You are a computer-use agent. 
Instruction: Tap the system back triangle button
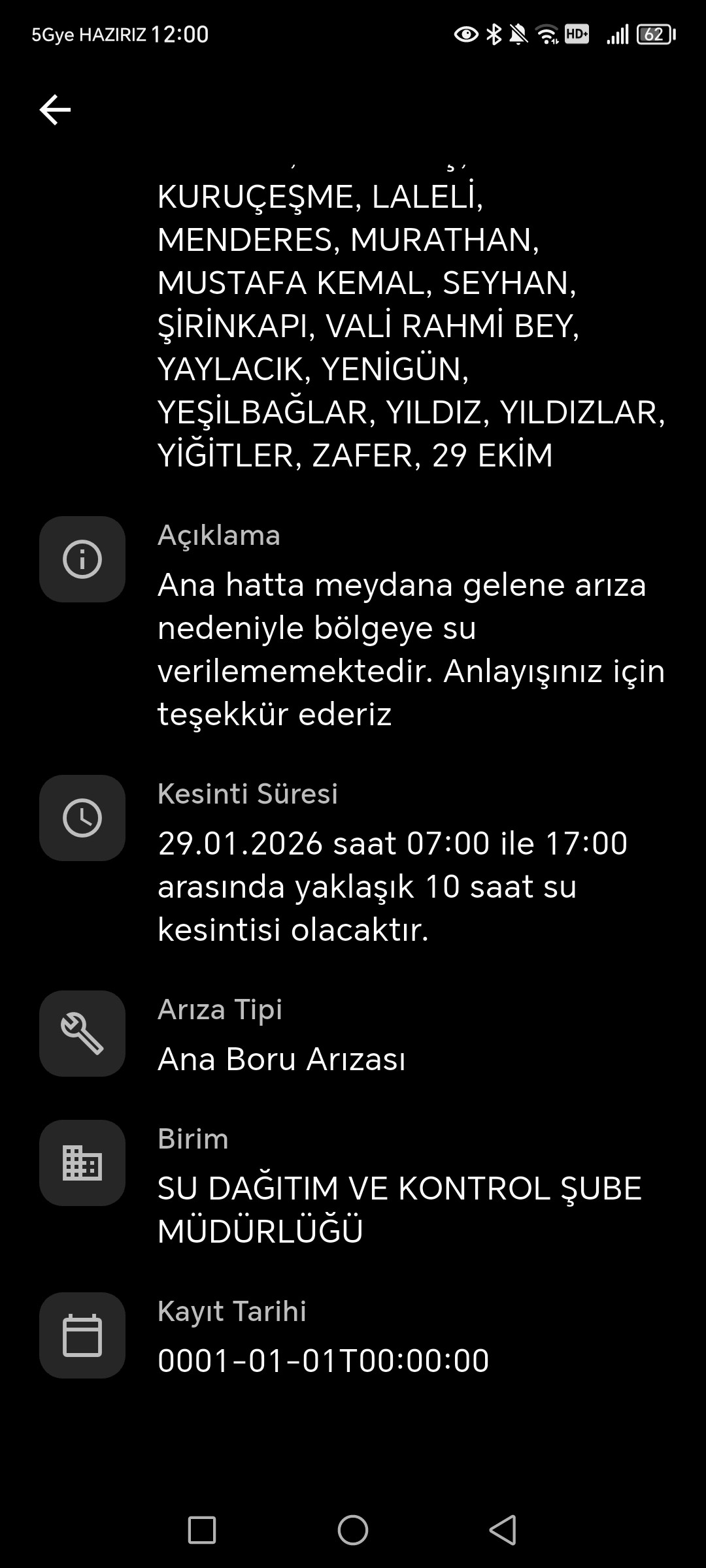[503, 1530]
